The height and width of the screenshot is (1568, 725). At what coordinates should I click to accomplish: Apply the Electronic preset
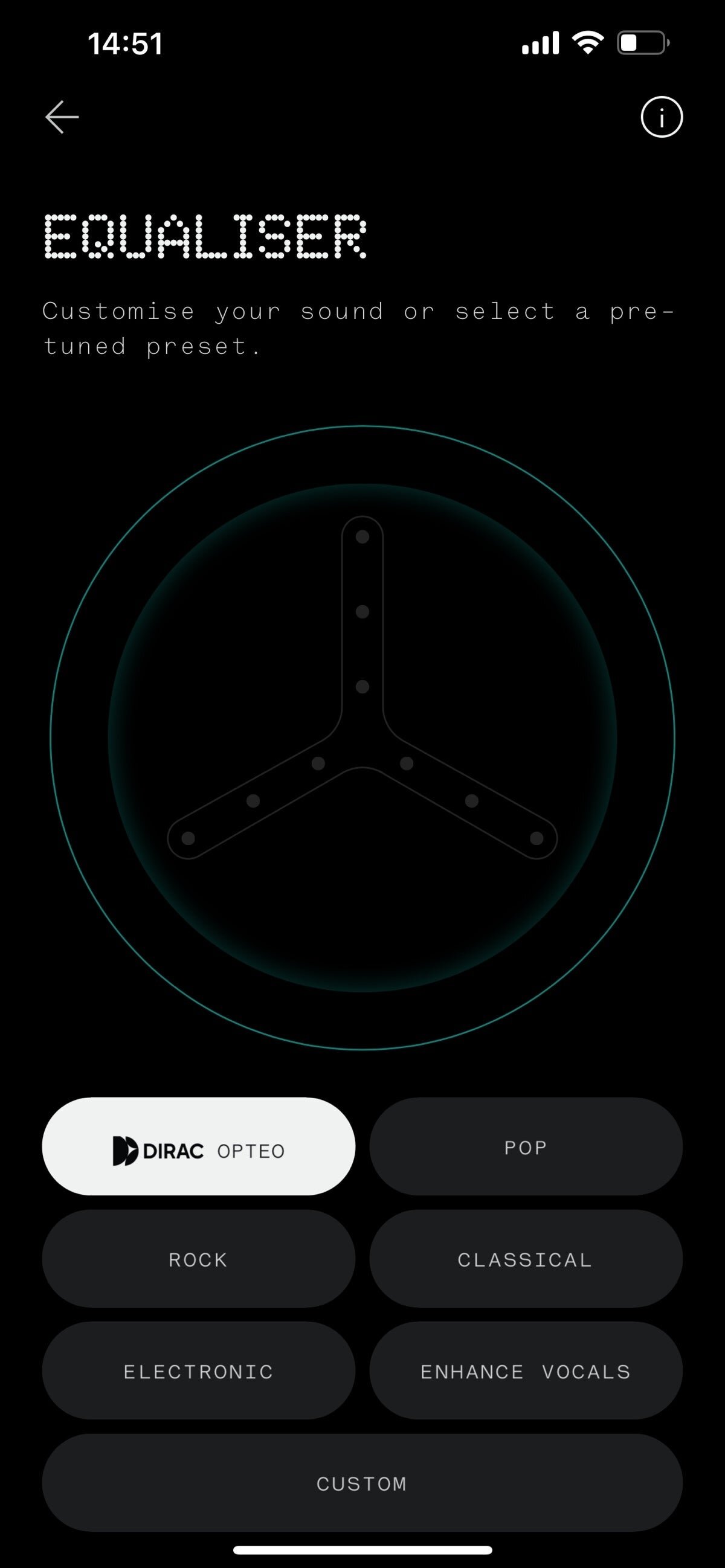198,1370
